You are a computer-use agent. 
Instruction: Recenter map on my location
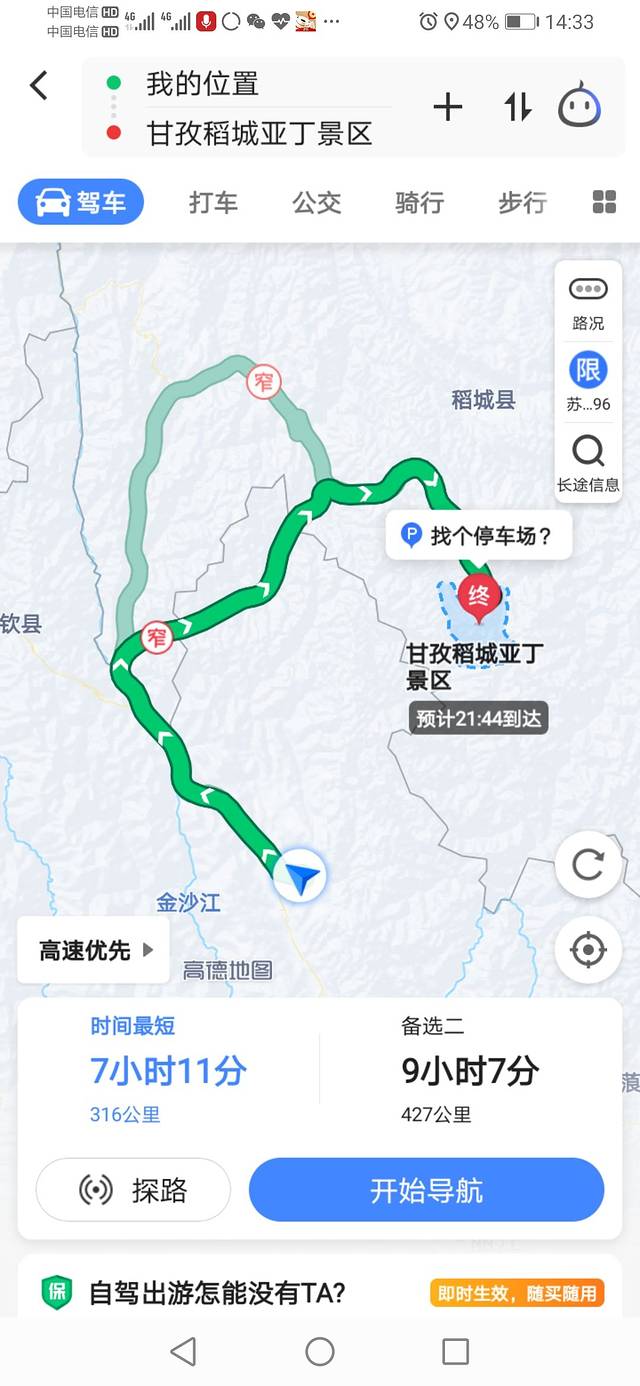tap(588, 949)
